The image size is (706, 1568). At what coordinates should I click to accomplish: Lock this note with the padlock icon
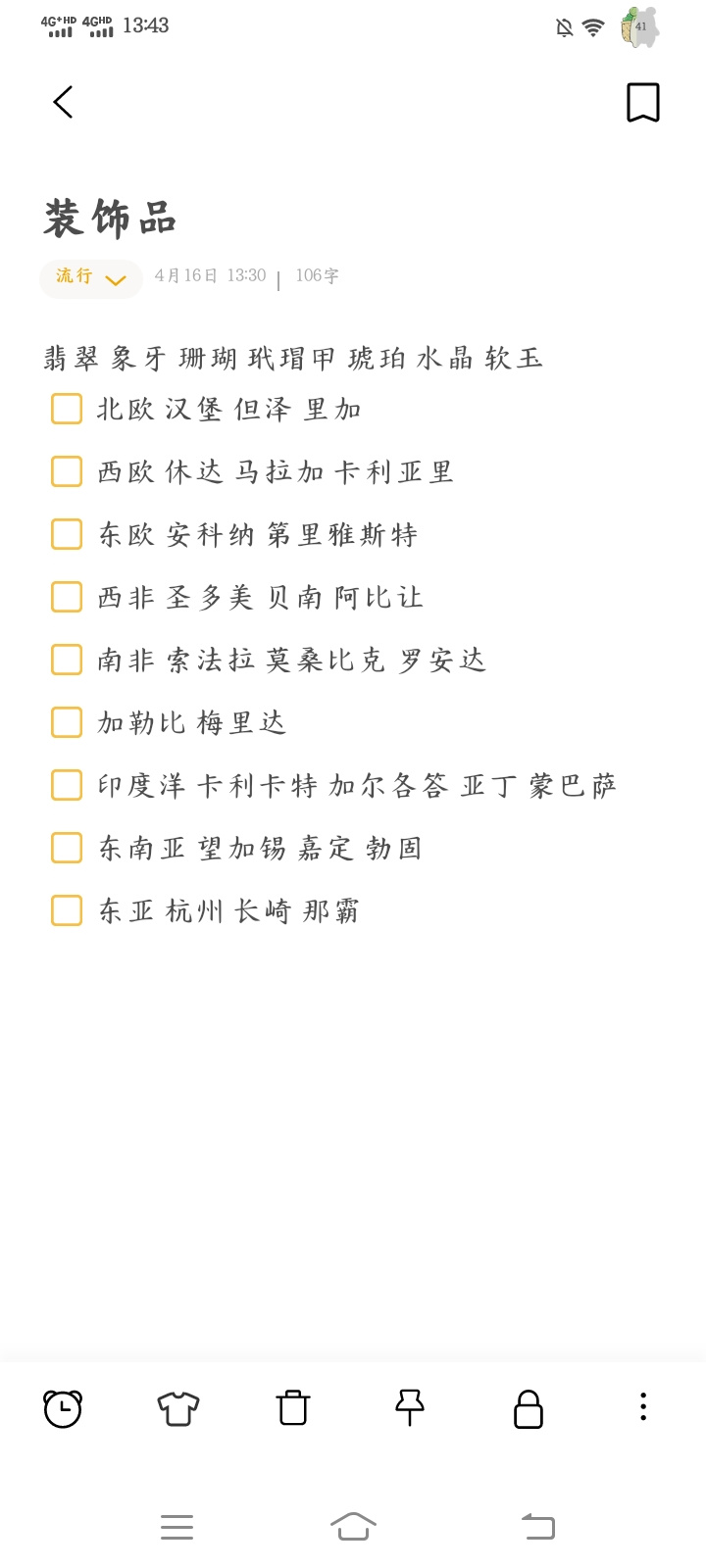(529, 1408)
